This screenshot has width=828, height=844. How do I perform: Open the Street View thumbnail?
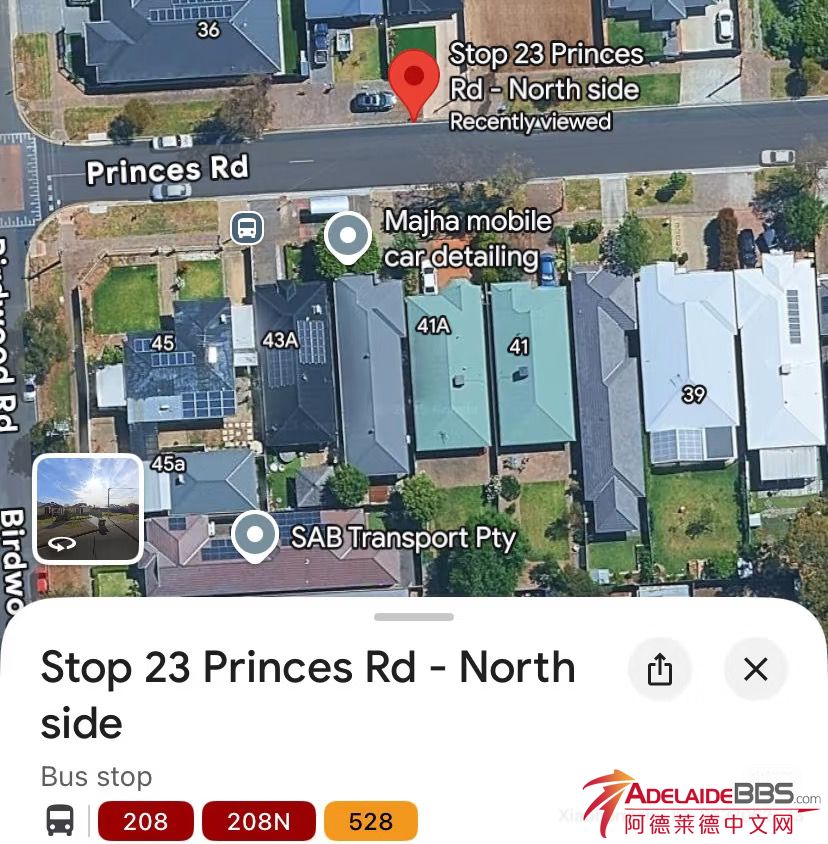(88, 508)
